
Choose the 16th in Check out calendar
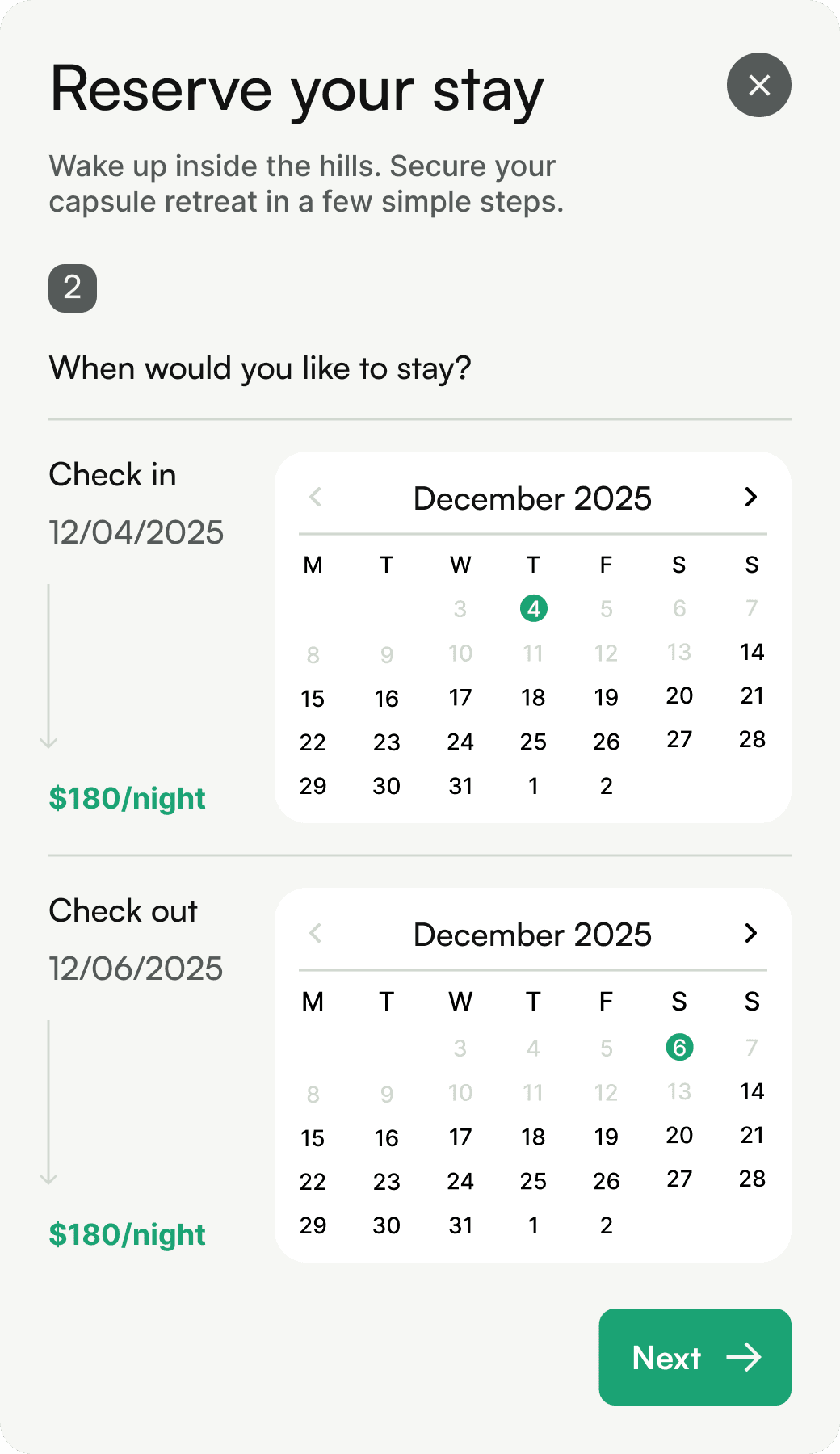point(386,1138)
